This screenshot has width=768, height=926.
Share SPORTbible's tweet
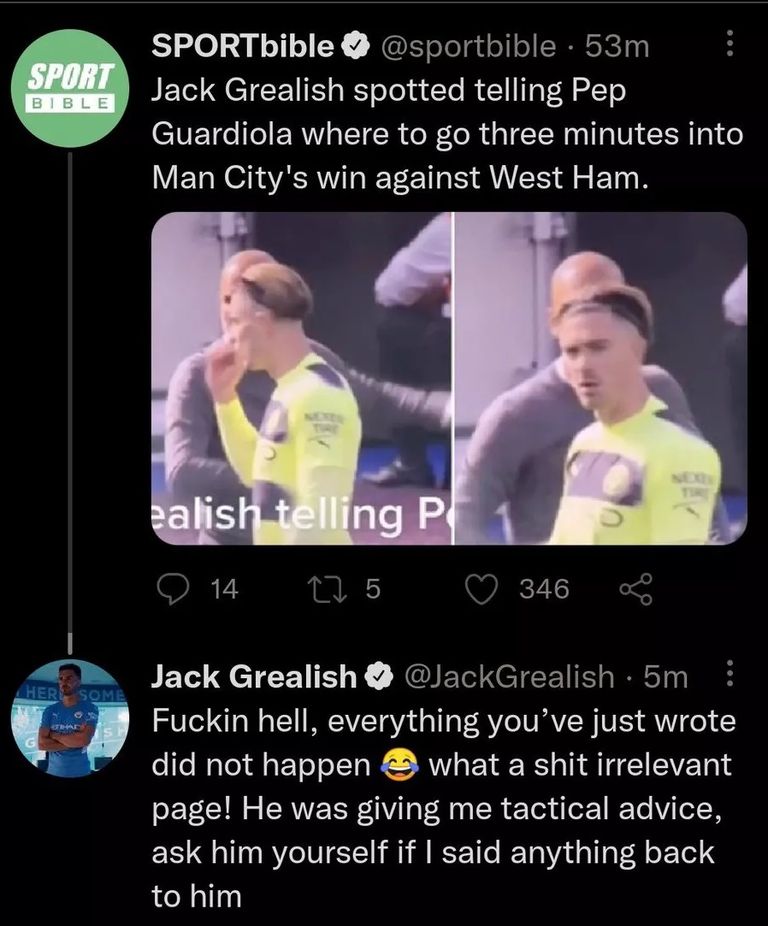point(635,589)
